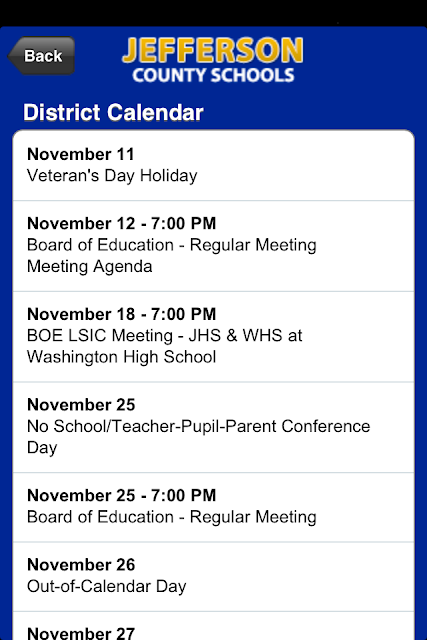Open the November 11 Veteran's Day Holiday event
The width and height of the screenshot is (427, 640).
tap(214, 166)
